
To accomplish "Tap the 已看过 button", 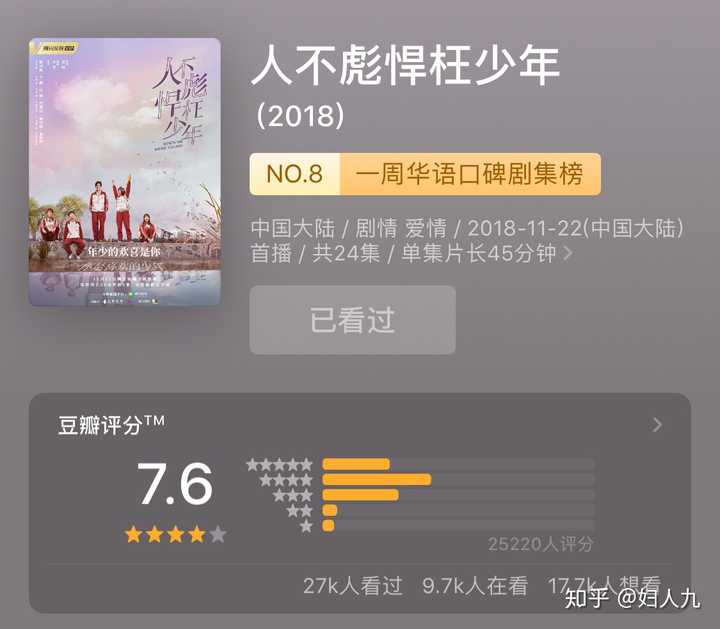I will [x=352, y=320].
